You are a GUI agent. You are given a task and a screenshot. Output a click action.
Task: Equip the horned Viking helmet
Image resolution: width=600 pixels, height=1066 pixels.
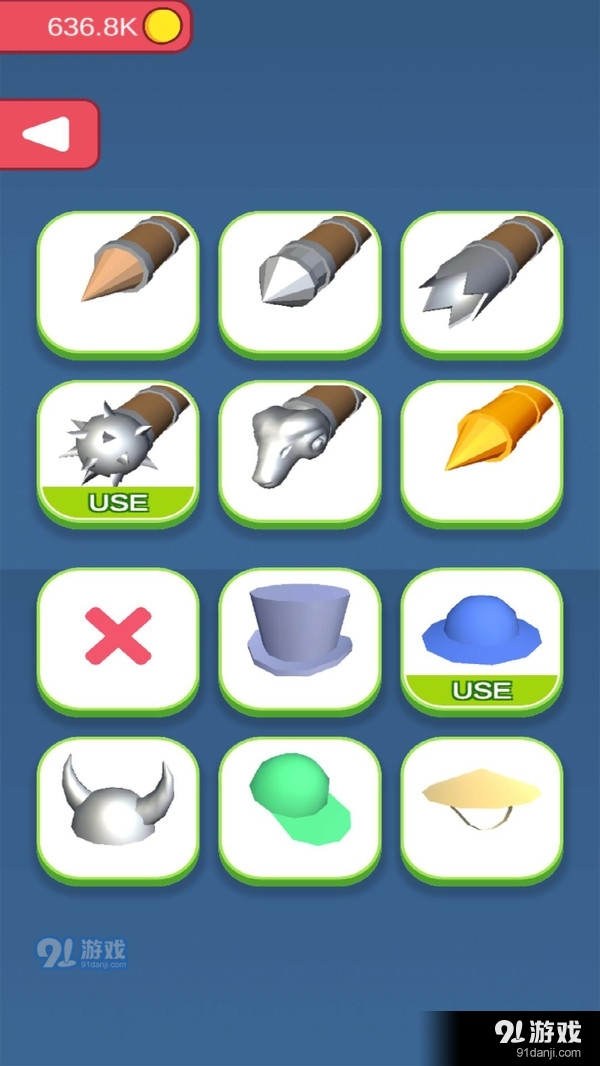click(x=118, y=805)
